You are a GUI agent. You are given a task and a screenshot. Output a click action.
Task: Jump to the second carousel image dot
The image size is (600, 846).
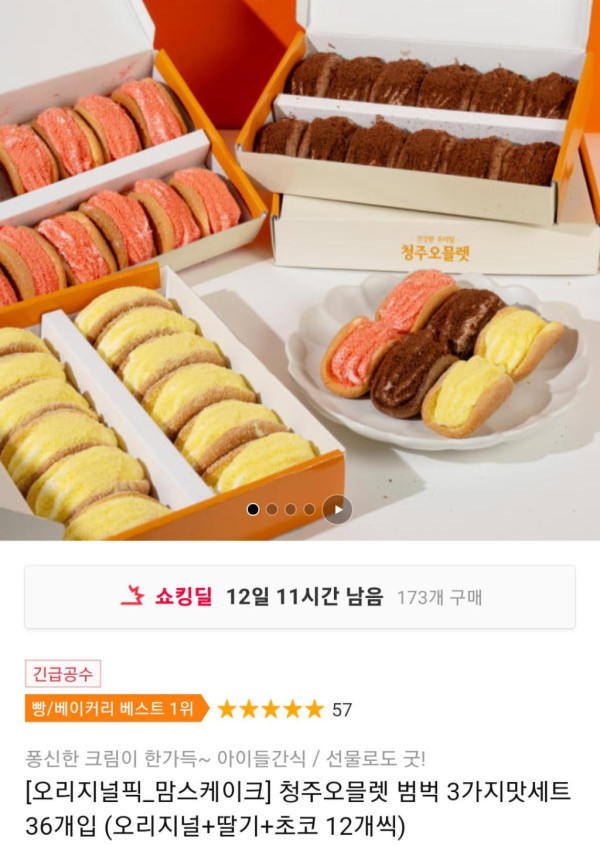click(x=272, y=509)
